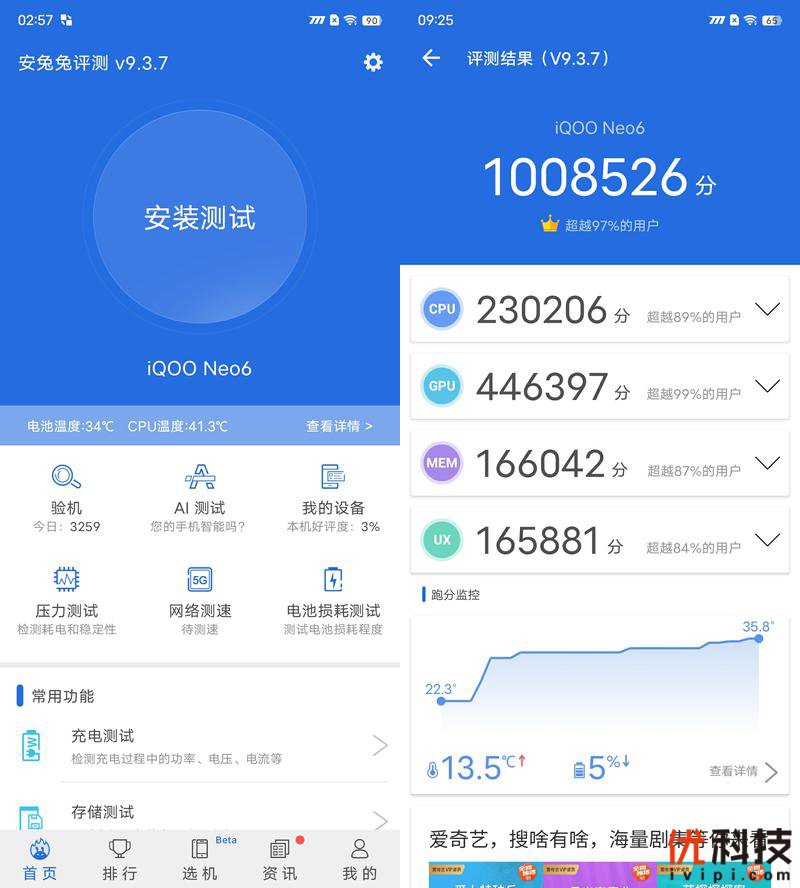800x888 pixels.
Task: Launch the AI 测试 feature
Action: (x=199, y=497)
